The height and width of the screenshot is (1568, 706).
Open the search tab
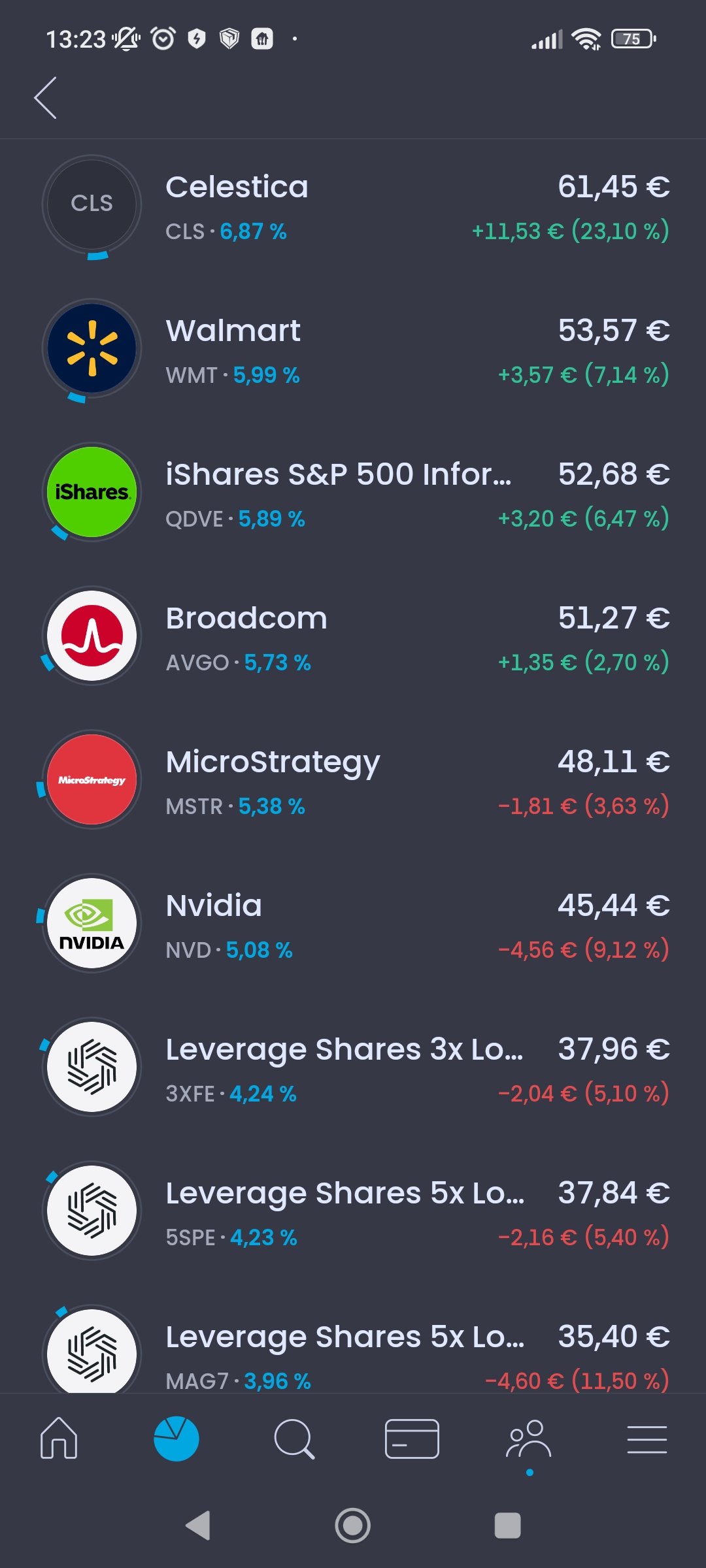pos(294,1438)
